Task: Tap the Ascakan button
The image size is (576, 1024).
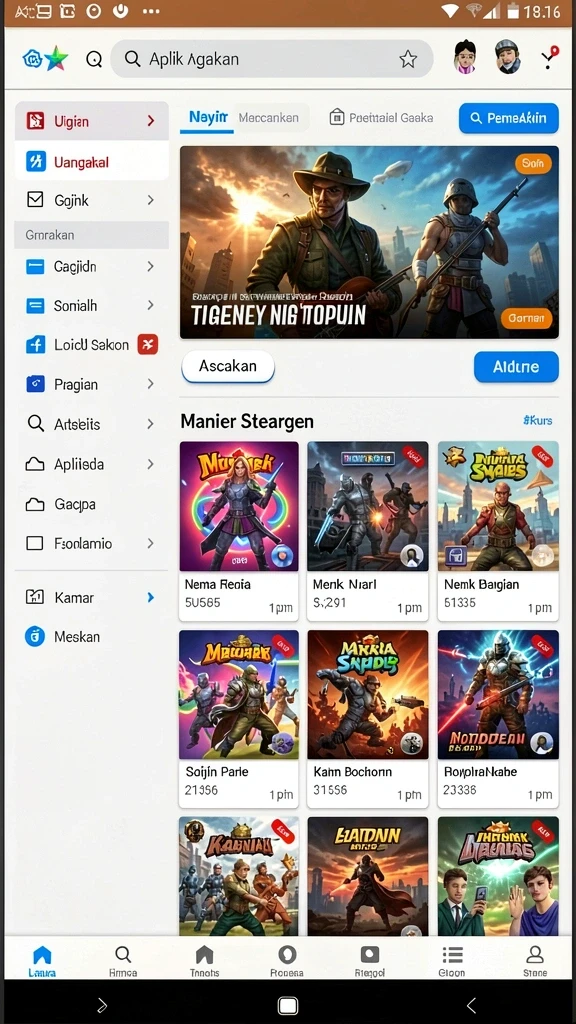Action: pos(228,366)
